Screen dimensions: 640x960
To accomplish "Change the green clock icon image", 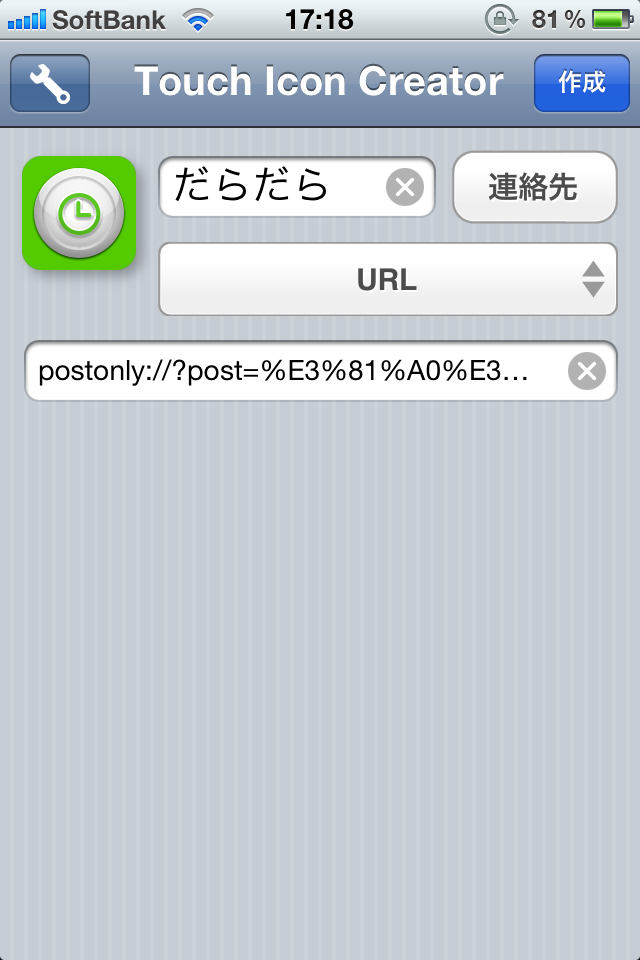I will pyautogui.click(x=79, y=212).
